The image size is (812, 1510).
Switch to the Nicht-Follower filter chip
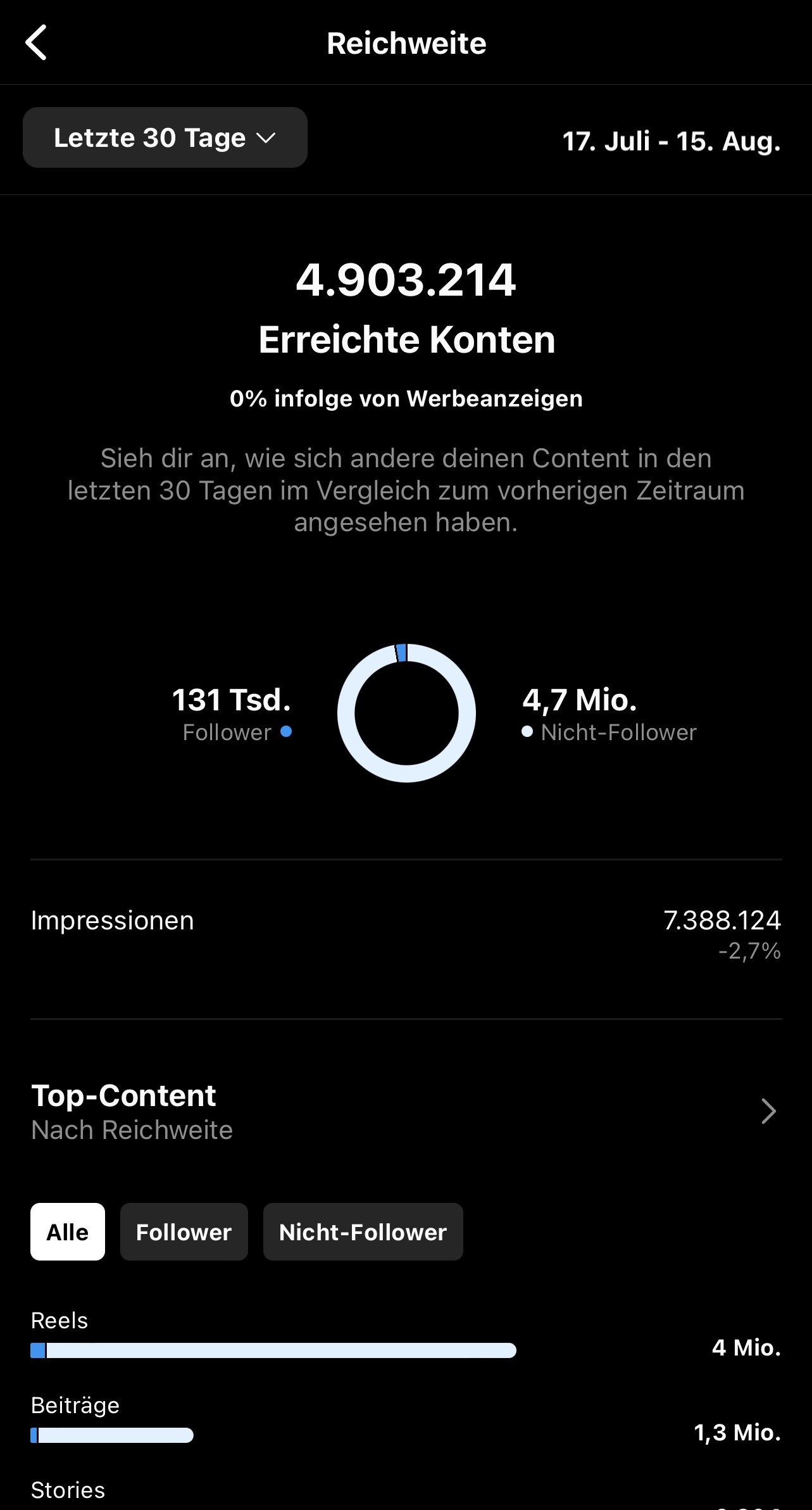point(363,1232)
